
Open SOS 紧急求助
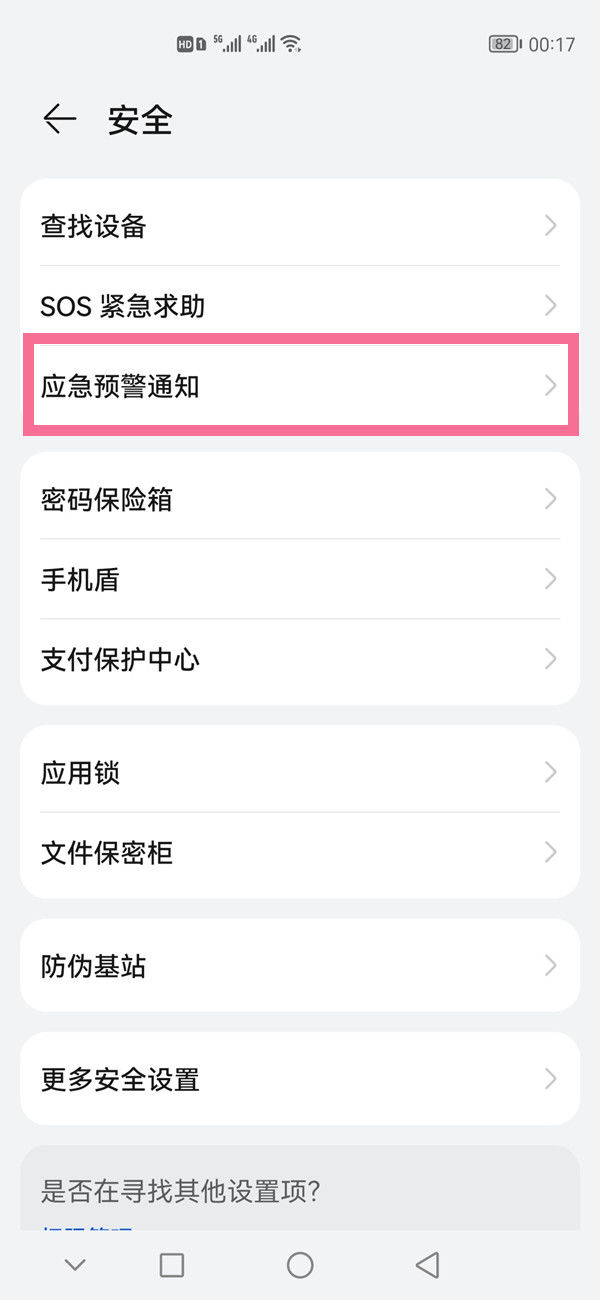(x=300, y=305)
